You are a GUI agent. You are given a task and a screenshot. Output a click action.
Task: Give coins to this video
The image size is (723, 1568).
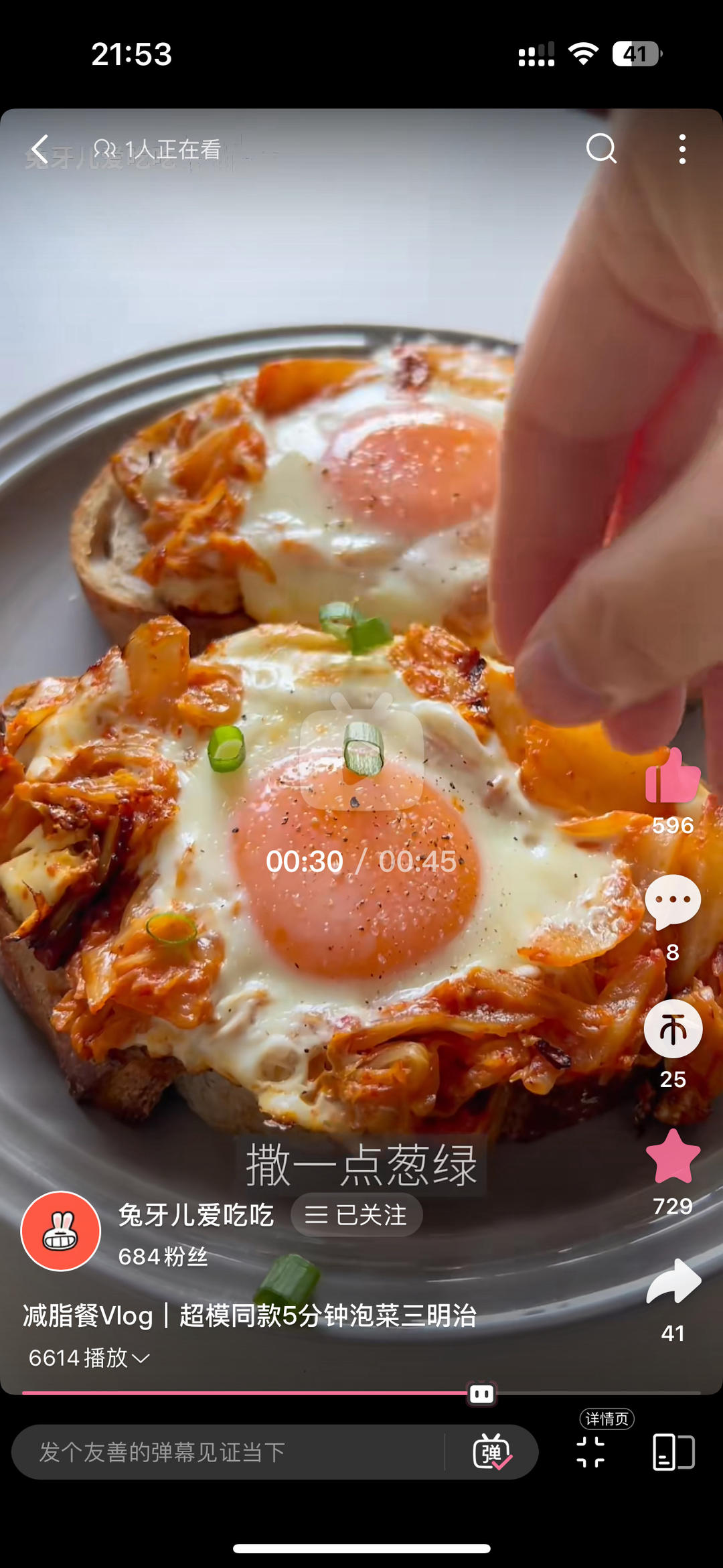point(672,1029)
